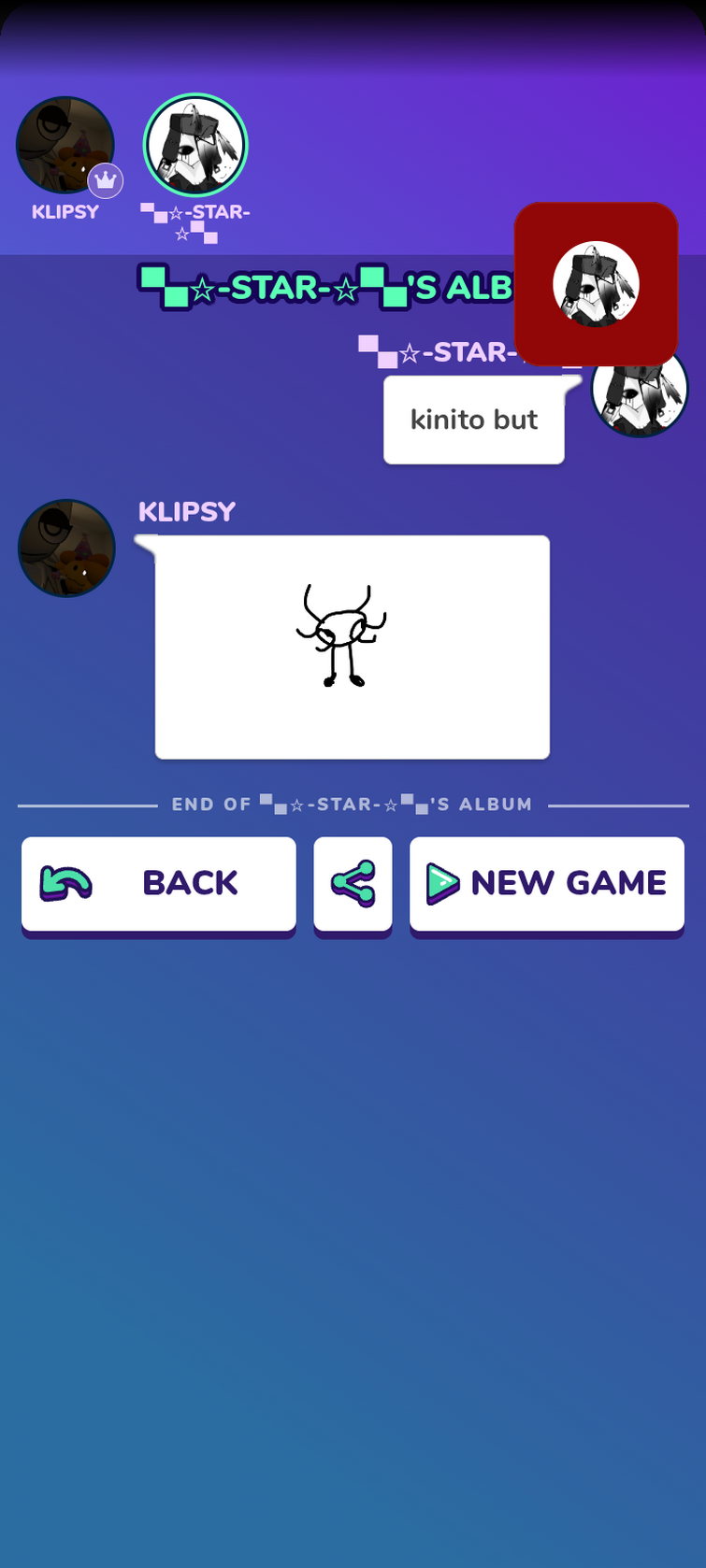Start a new game
The width and height of the screenshot is (706, 1568).
(x=546, y=883)
